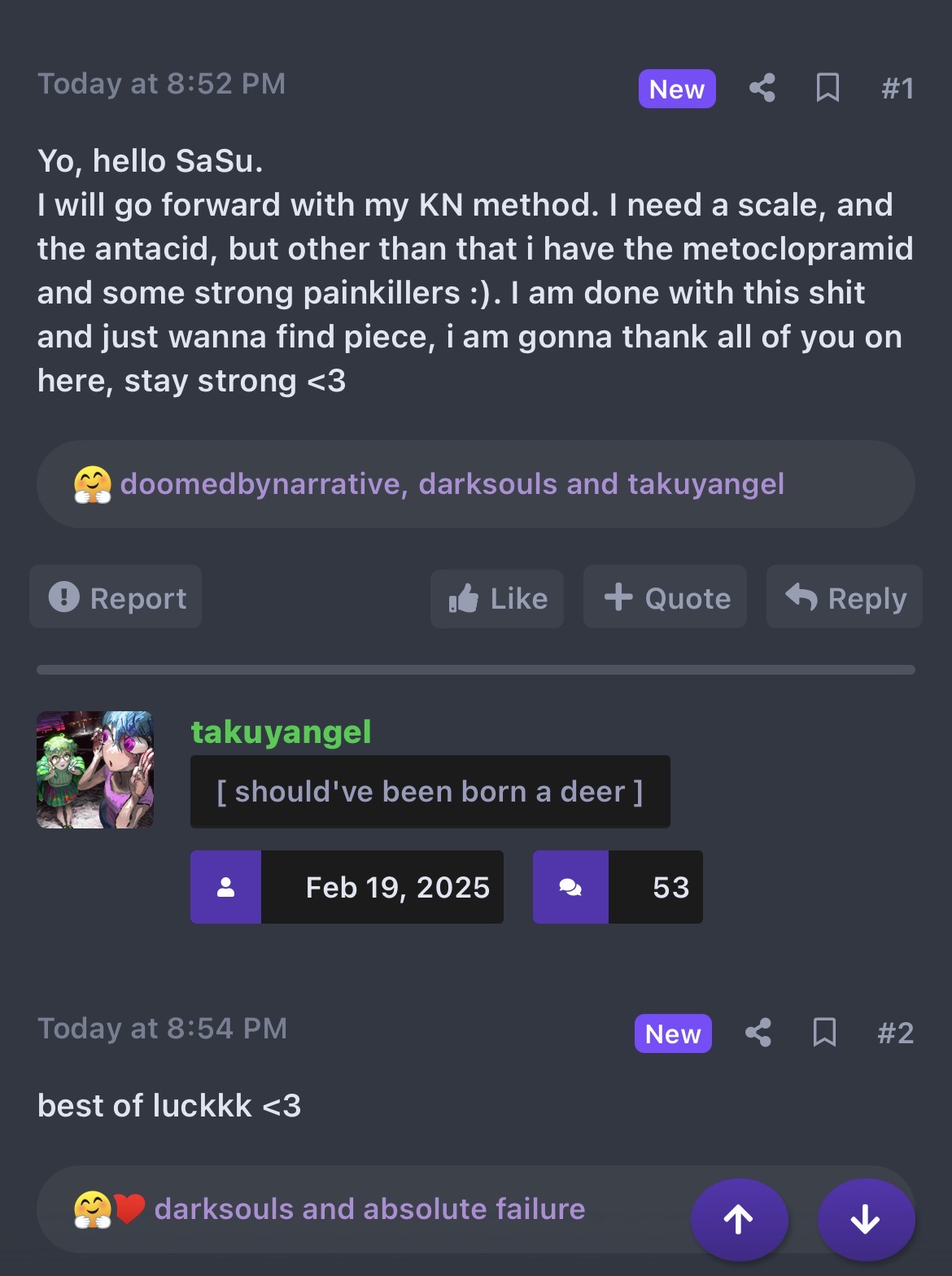Jump to top with up arrow button
Screen dimensions: 952x1276
pos(739,1219)
